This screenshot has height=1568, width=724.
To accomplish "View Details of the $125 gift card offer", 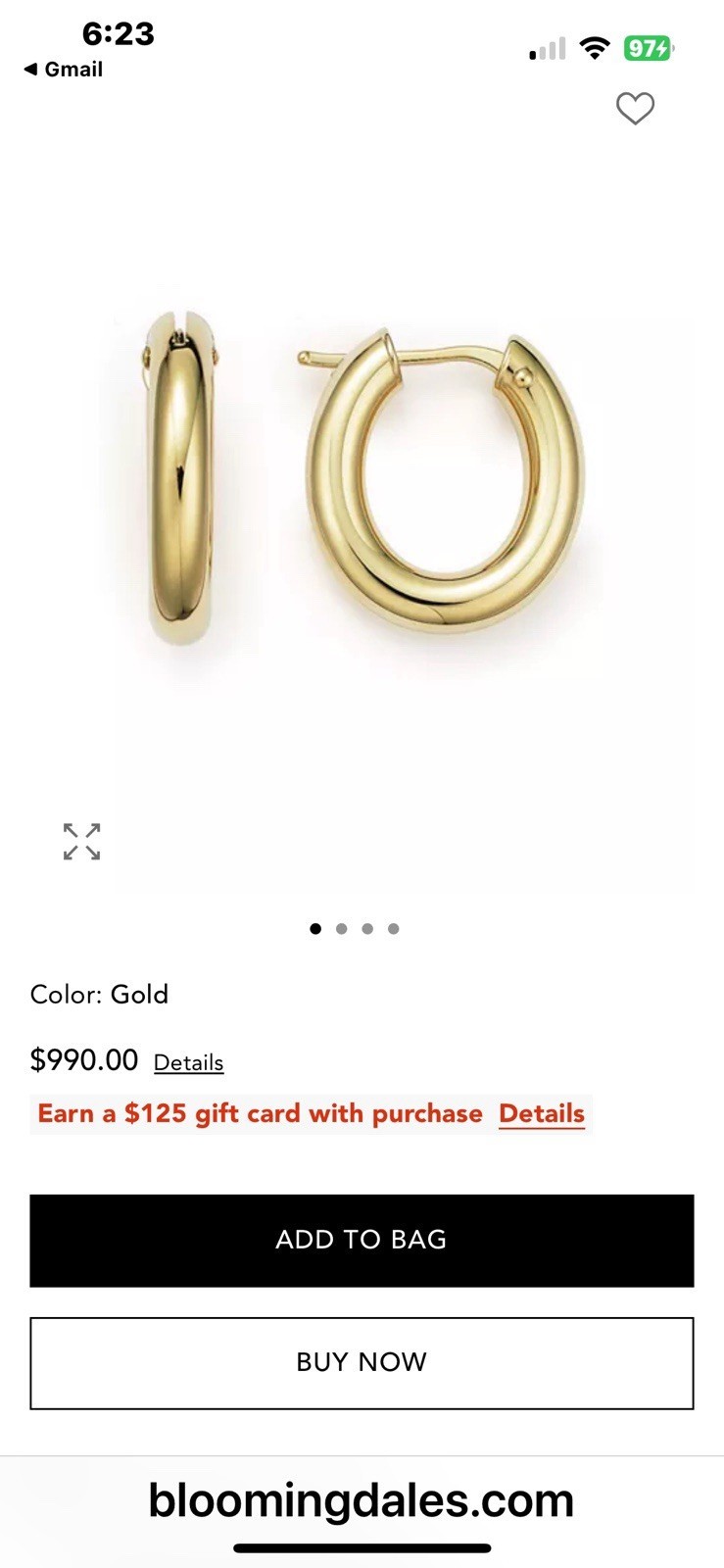I will (541, 1114).
